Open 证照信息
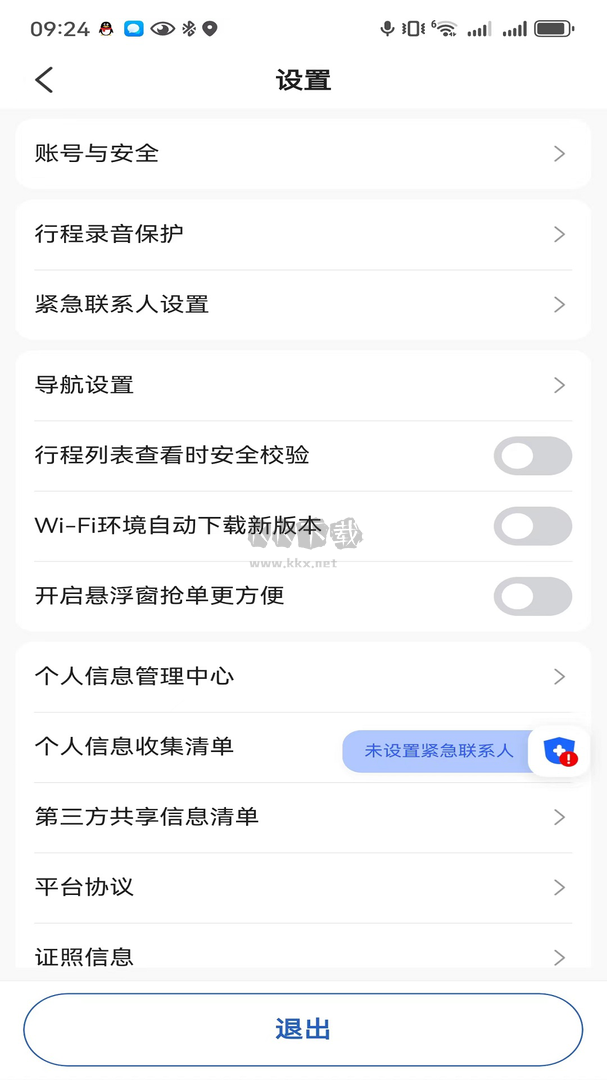This screenshot has height=1080, width=607. coord(302,955)
